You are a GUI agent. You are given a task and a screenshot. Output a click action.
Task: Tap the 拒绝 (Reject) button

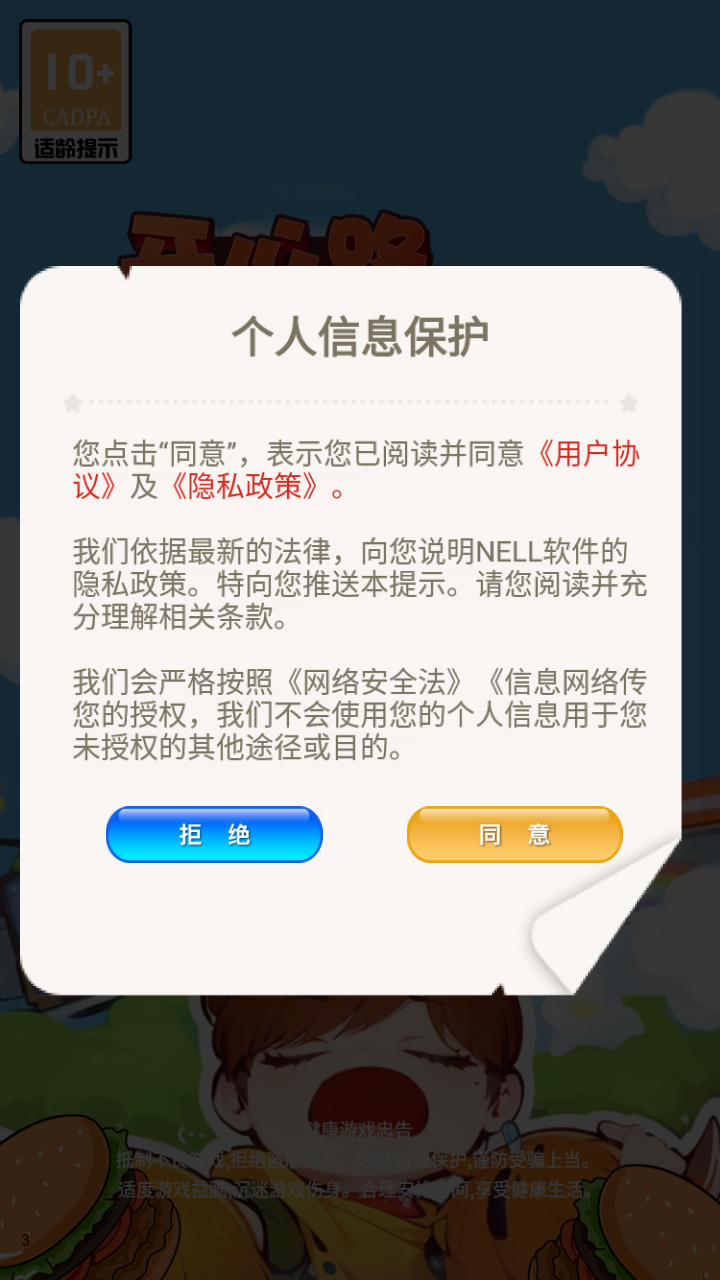[214, 834]
